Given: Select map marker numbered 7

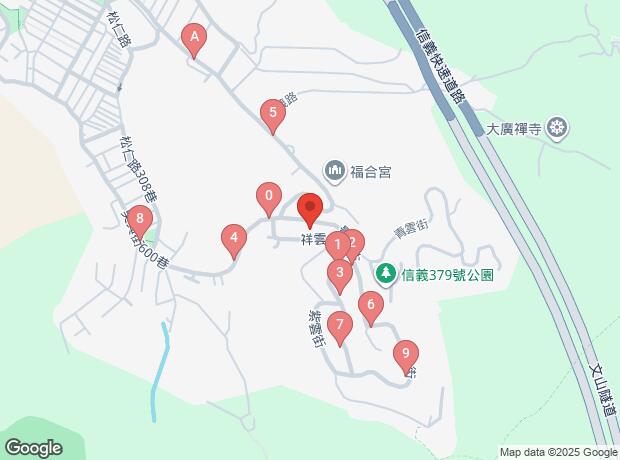Looking at the screenshot, I should (340, 326).
